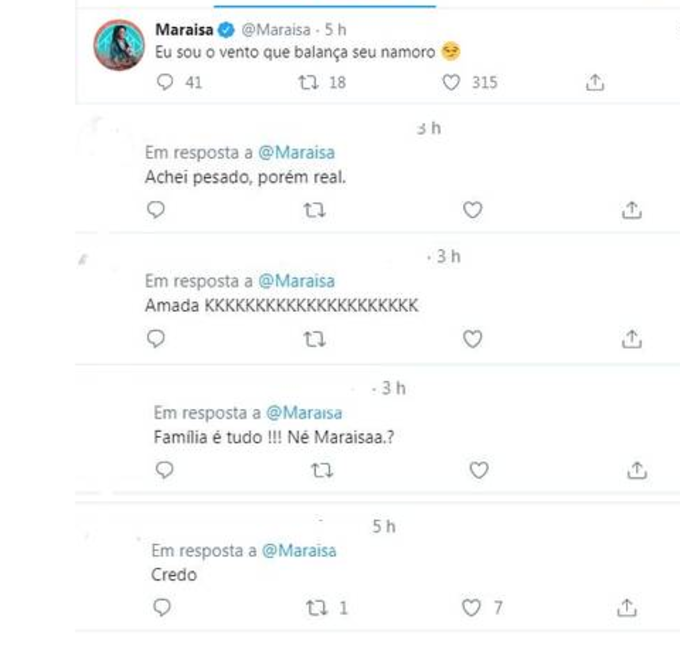The image size is (680, 650).
Task: Like the 'Família é tudo' reply
Action: tap(478, 470)
